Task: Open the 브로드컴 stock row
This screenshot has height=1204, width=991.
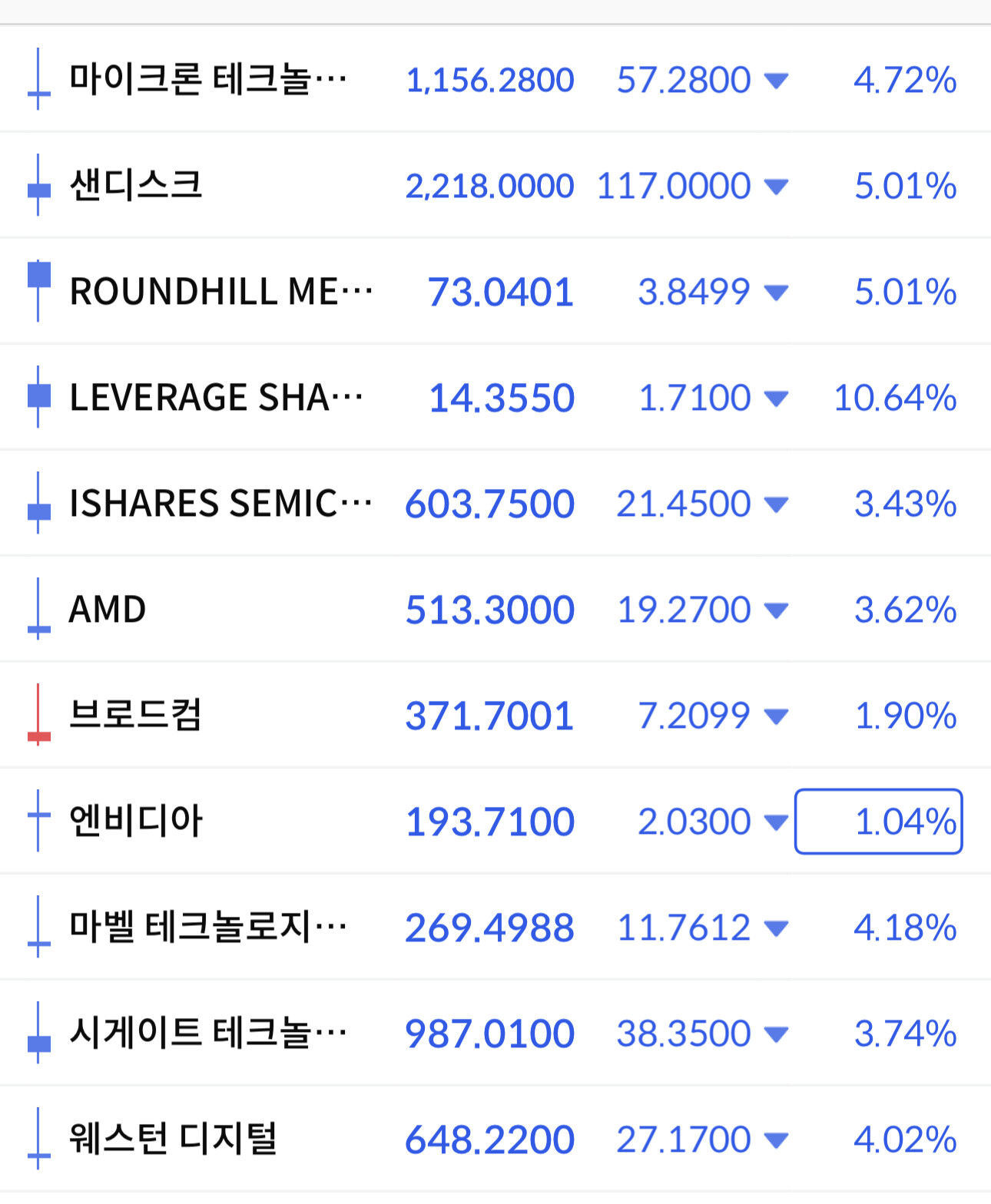Action: point(495,715)
